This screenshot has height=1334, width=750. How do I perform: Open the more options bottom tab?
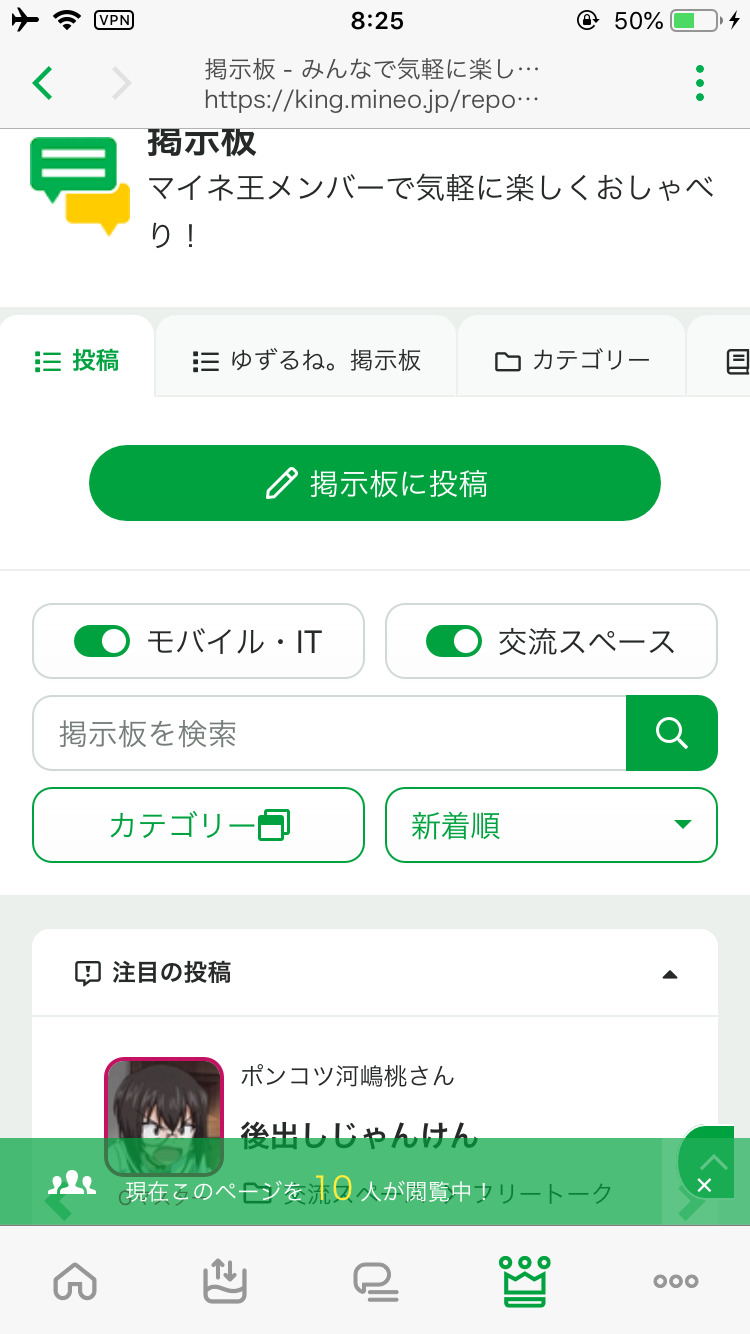coord(675,1280)
